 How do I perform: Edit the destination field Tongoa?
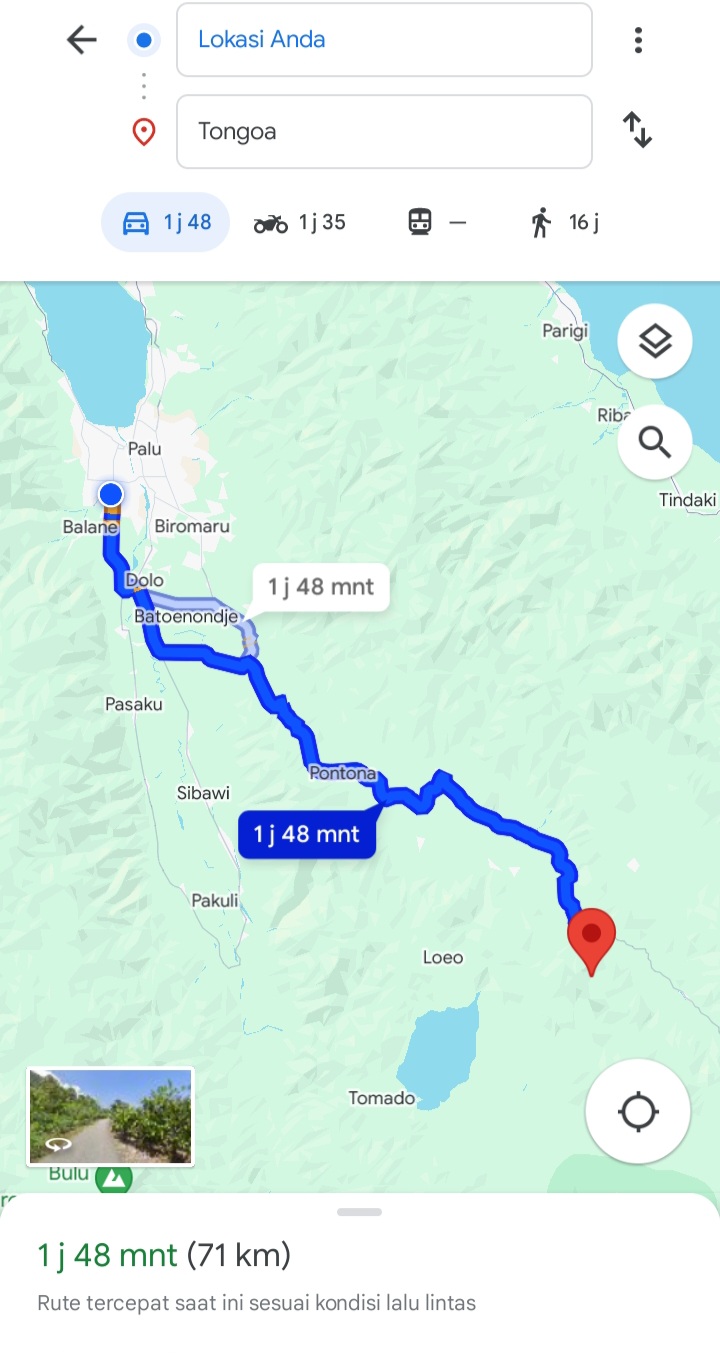[x=384, y=131]
